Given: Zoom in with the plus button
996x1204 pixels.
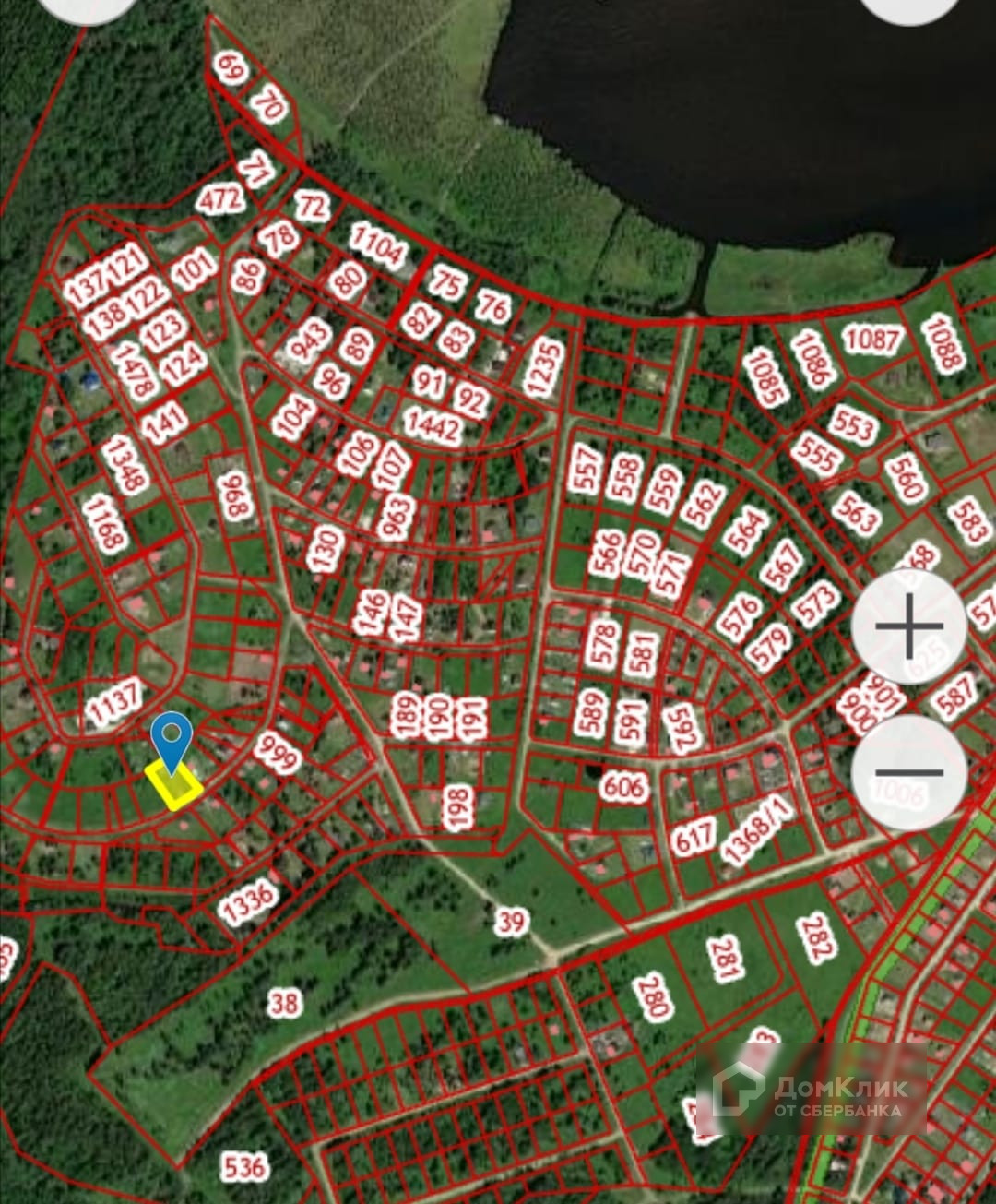Looking at the screenshot, I should tap(908, 627).
